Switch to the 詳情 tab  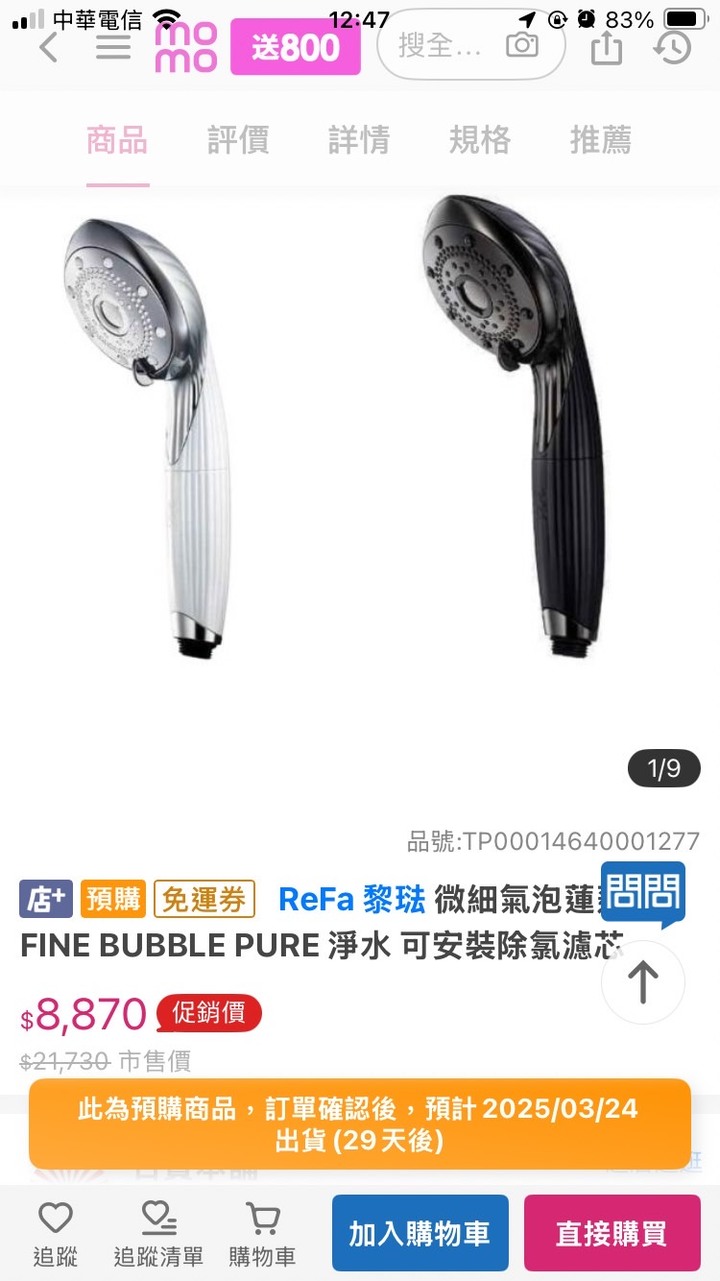(359, 140)
